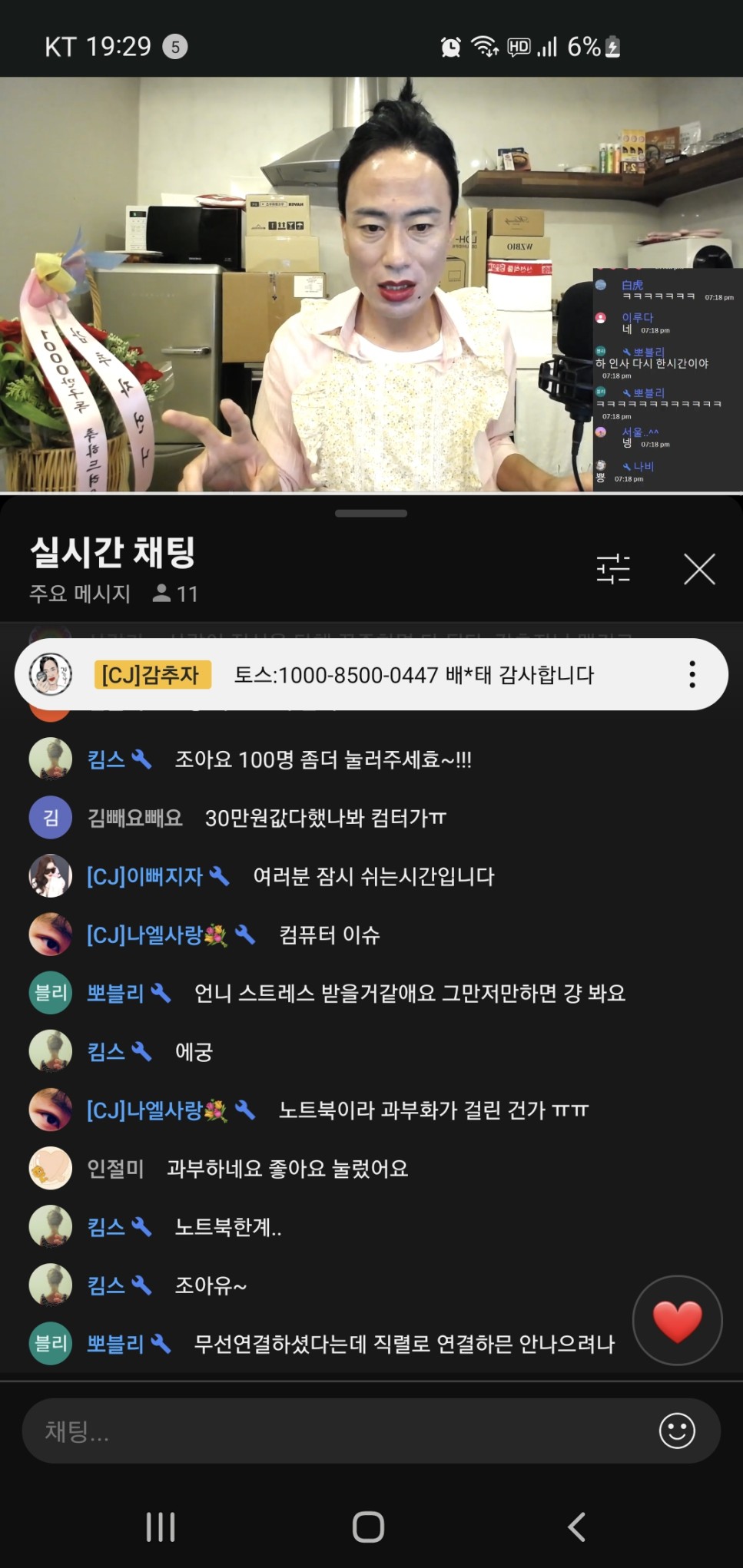Close the live chat panel

click(x=699, y=570)
